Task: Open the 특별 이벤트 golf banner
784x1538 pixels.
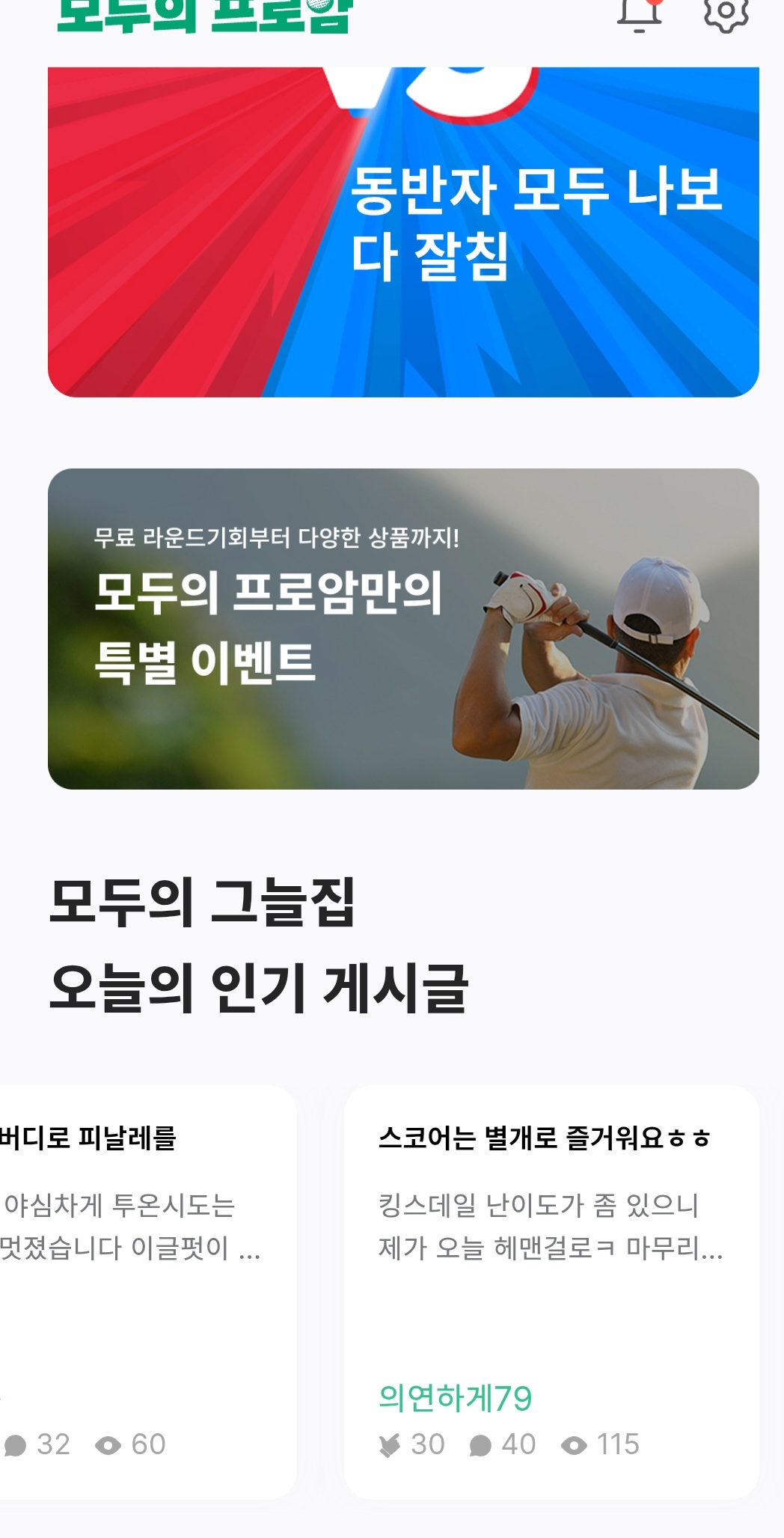Action: tap(403, 629)
